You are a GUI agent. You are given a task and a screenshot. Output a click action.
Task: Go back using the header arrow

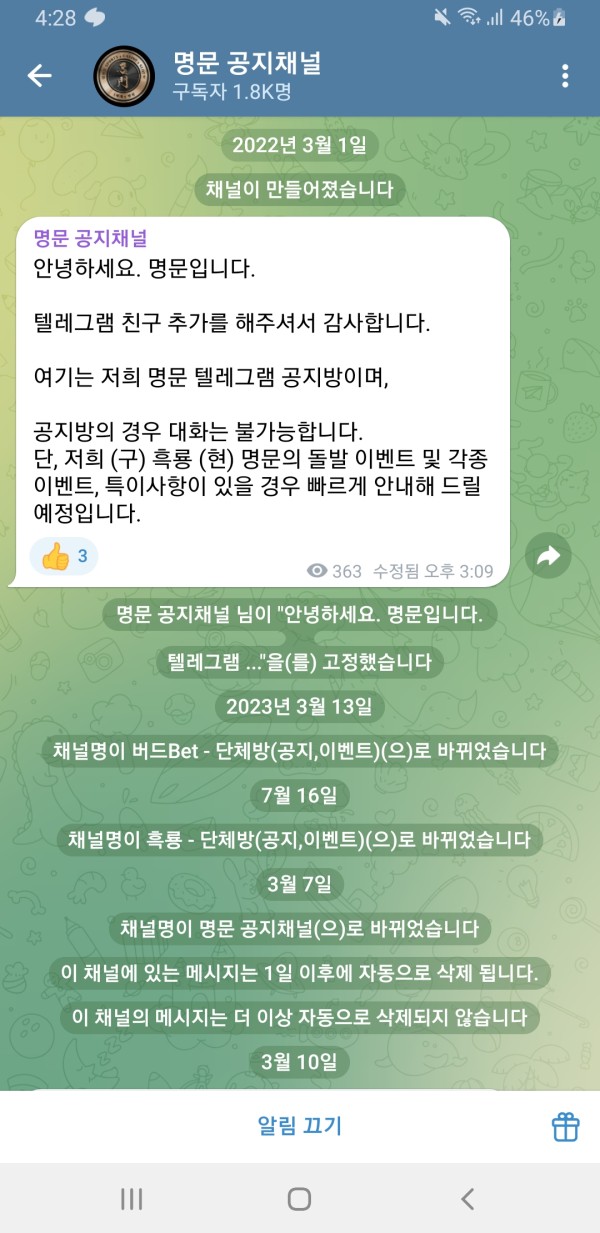[x=39, y=76]
